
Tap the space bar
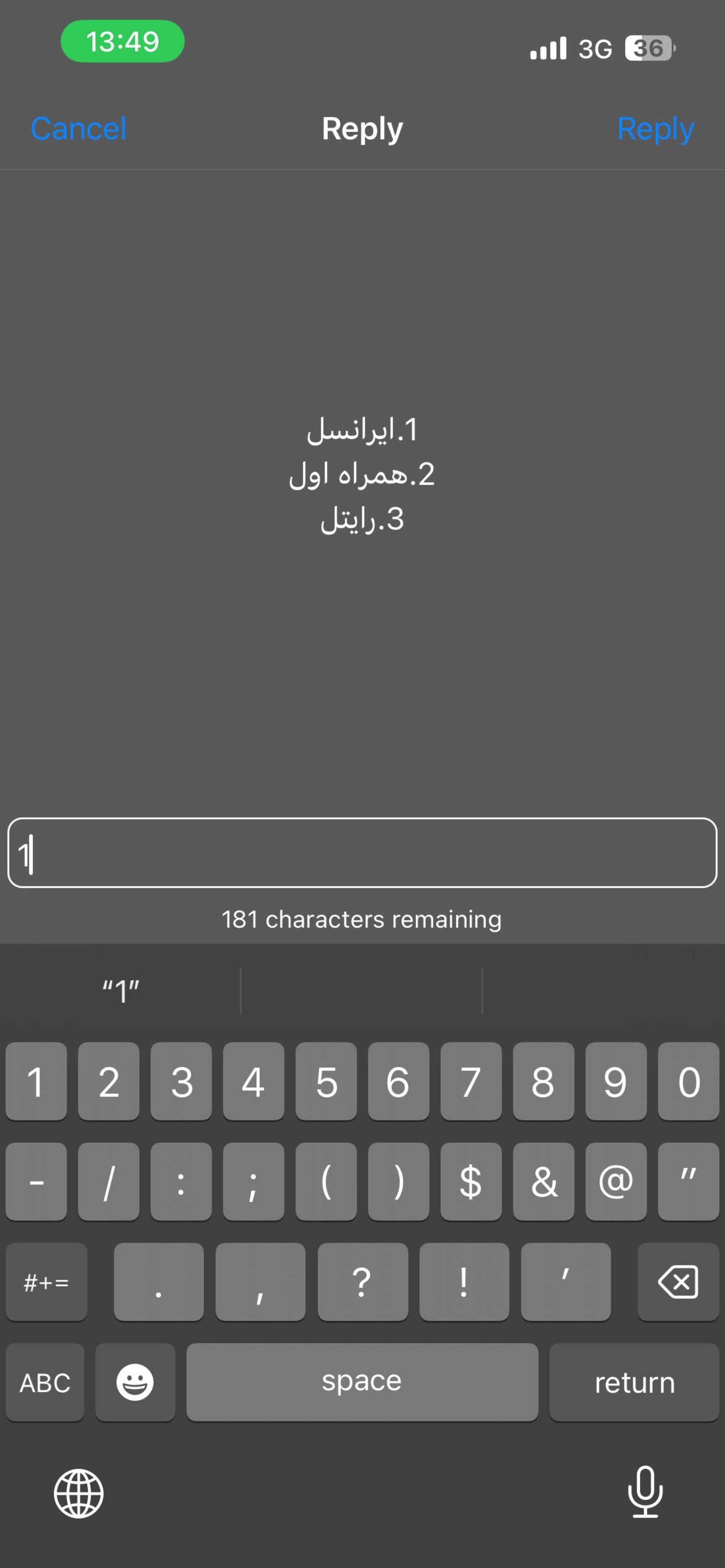point(362,1382)
